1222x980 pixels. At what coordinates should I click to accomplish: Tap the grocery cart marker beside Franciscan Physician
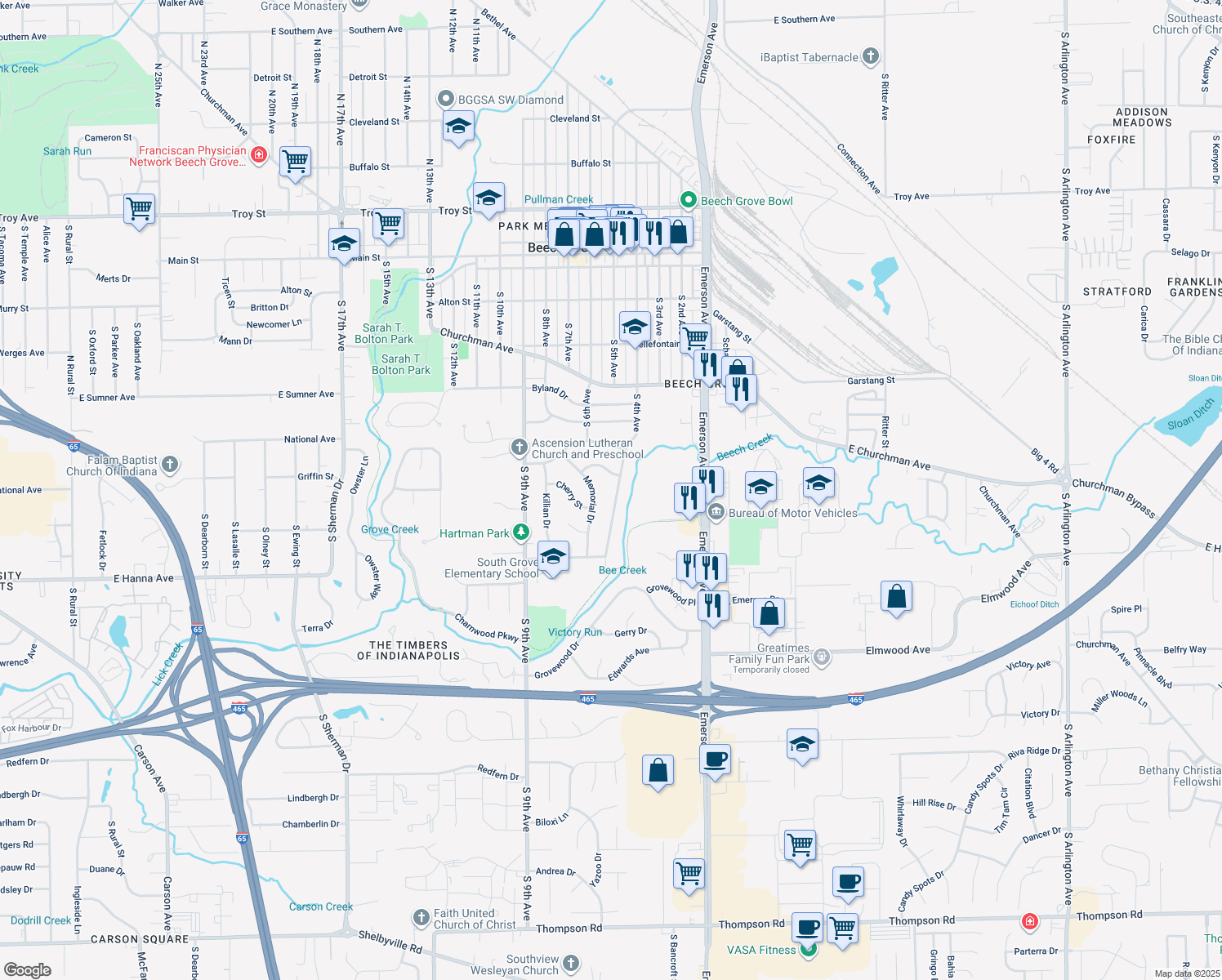(295, 161)
